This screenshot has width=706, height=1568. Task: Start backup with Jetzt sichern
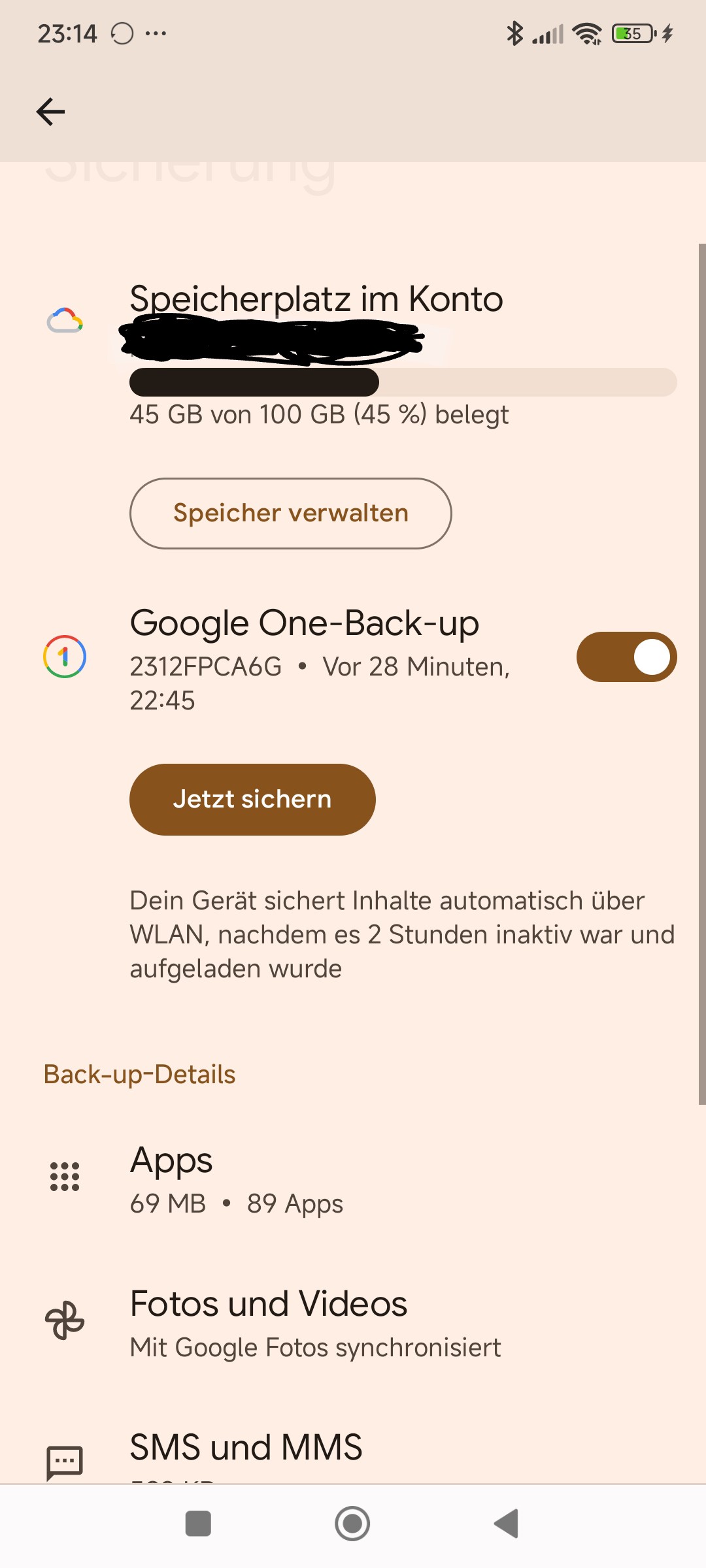click(252, 800)
